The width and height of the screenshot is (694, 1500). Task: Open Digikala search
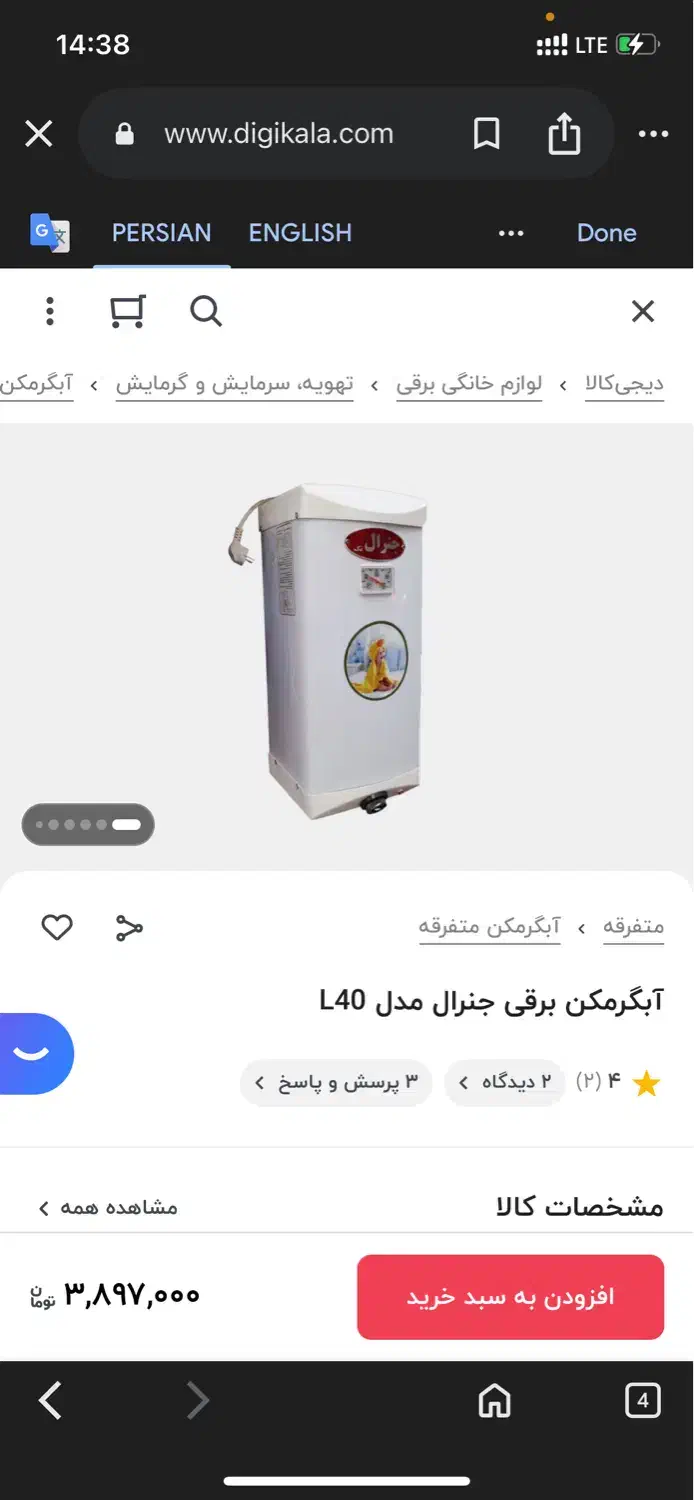pos(206,312)
